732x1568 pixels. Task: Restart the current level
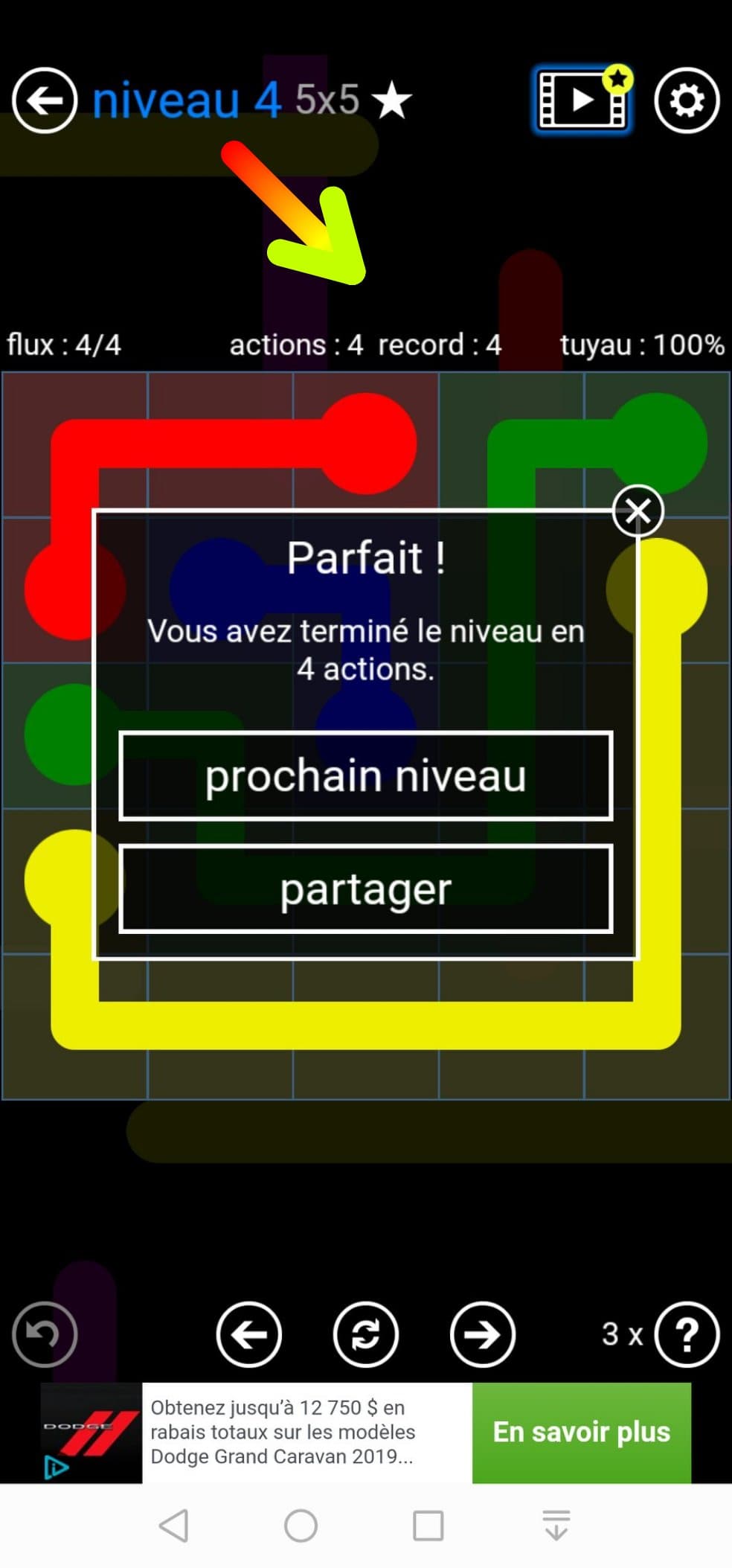point(365,1334)
